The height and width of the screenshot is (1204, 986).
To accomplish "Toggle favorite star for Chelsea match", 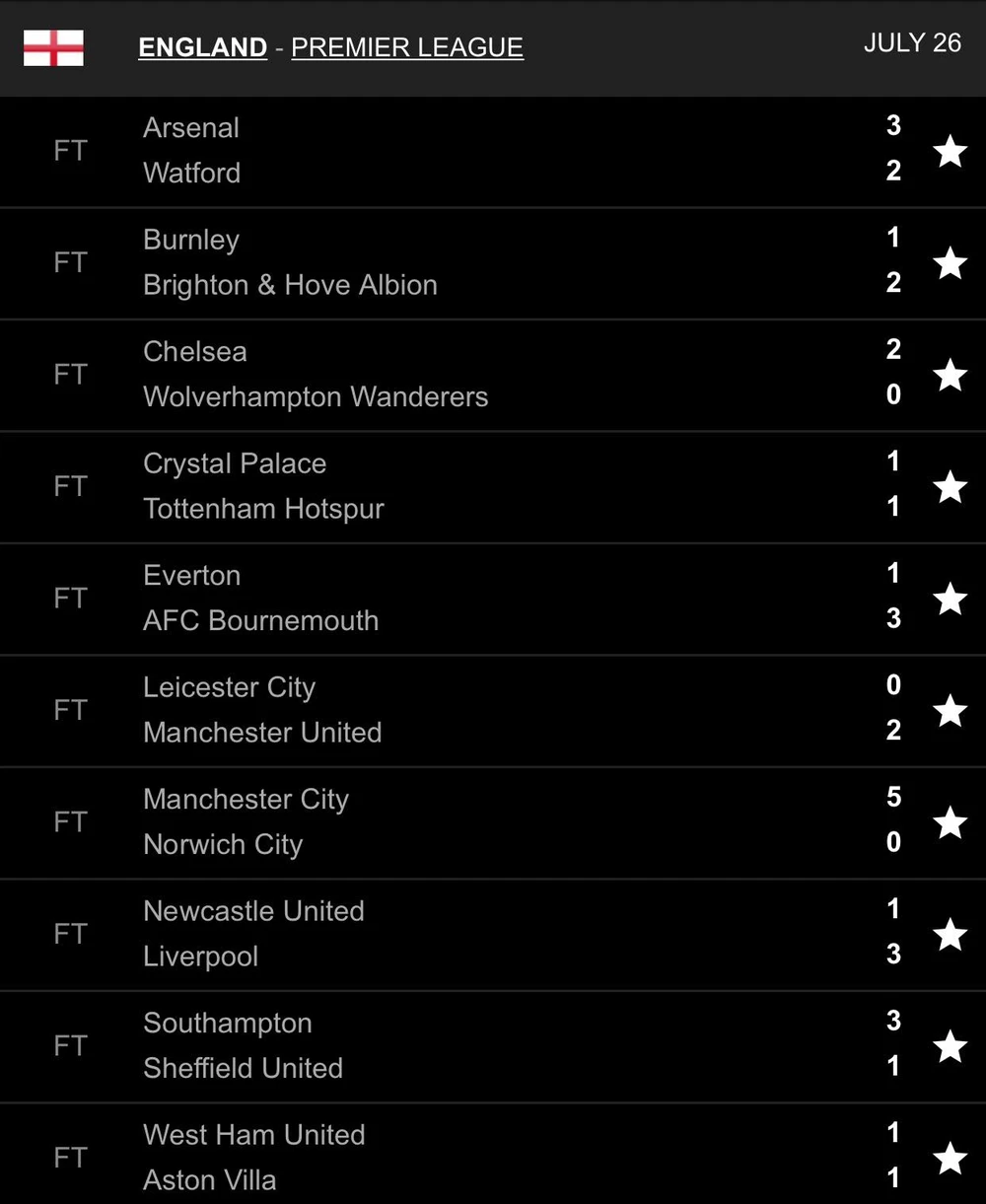I will pos(950,376).
